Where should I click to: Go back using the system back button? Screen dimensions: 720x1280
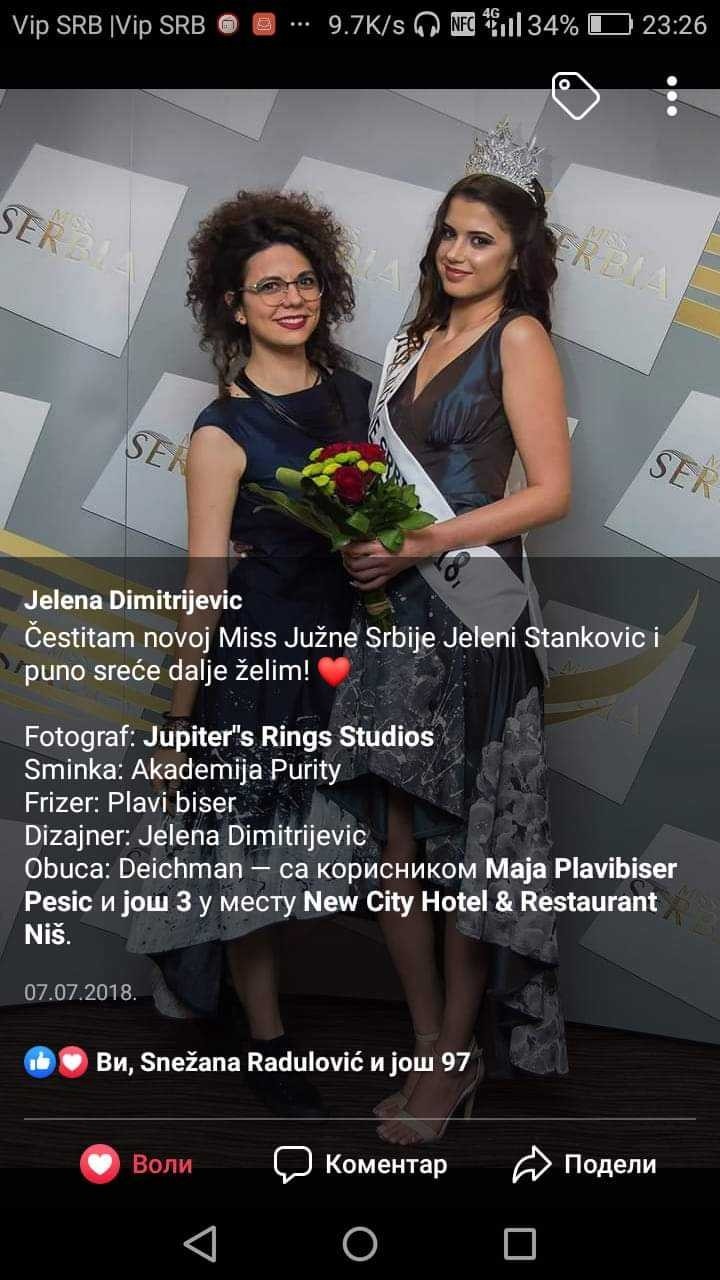tap(200, 1244)
